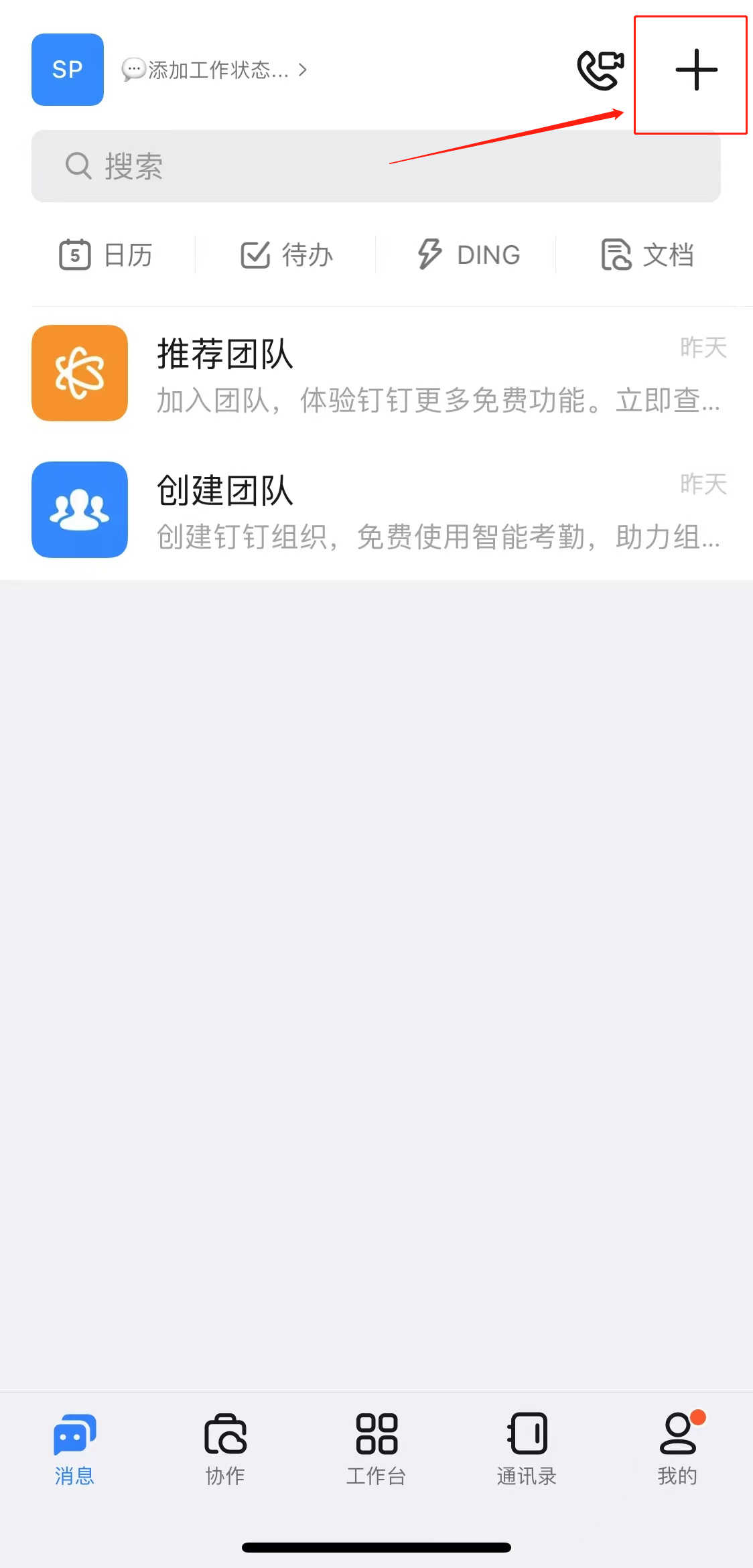Open the 待办 to-do shortcut
This screenshot has height=1568, width=753.
point(287,255)
